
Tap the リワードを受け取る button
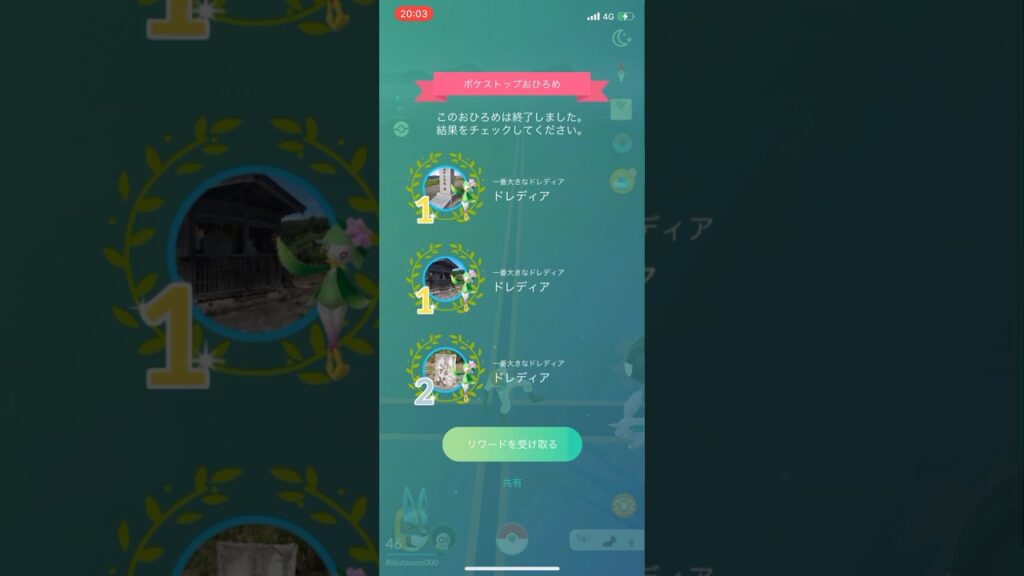coord(512,444)
